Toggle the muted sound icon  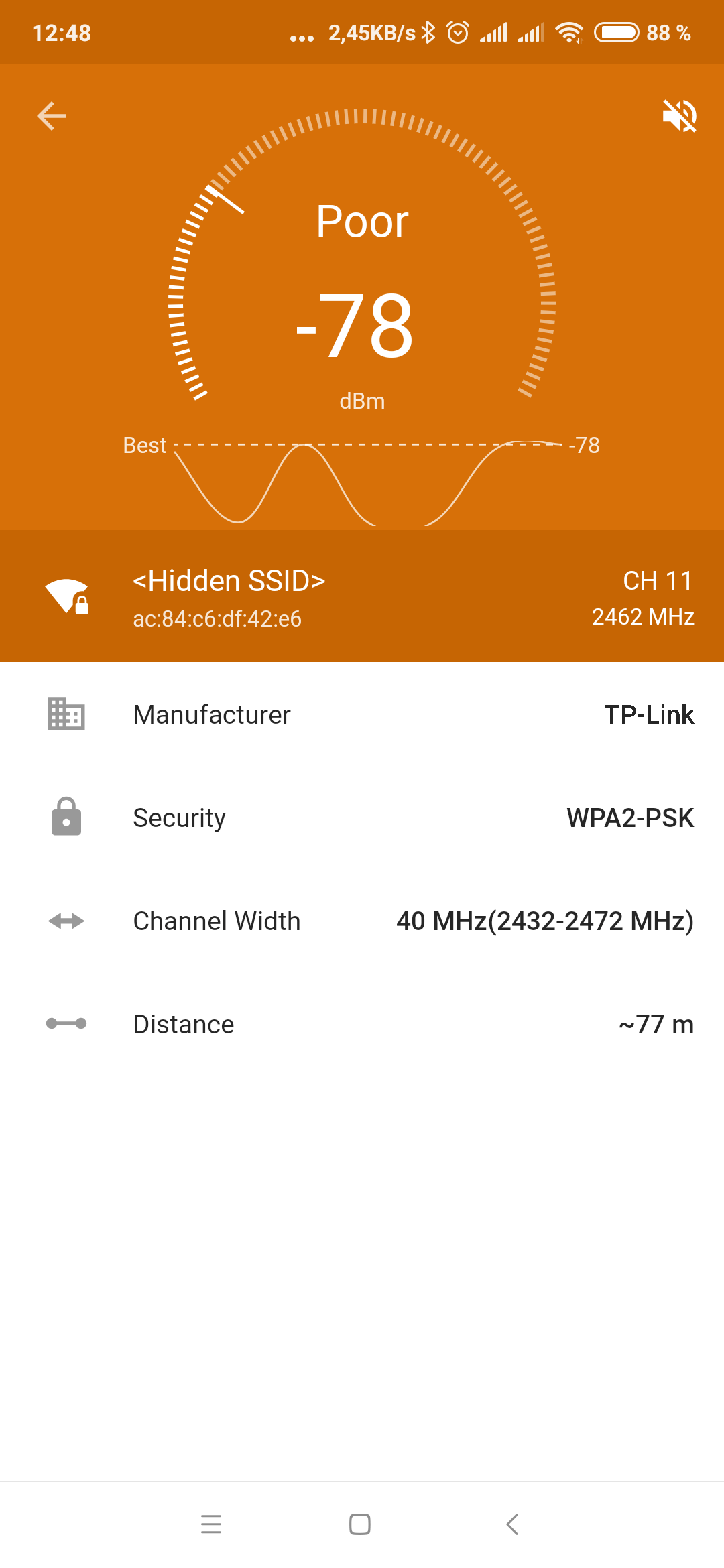679,116
